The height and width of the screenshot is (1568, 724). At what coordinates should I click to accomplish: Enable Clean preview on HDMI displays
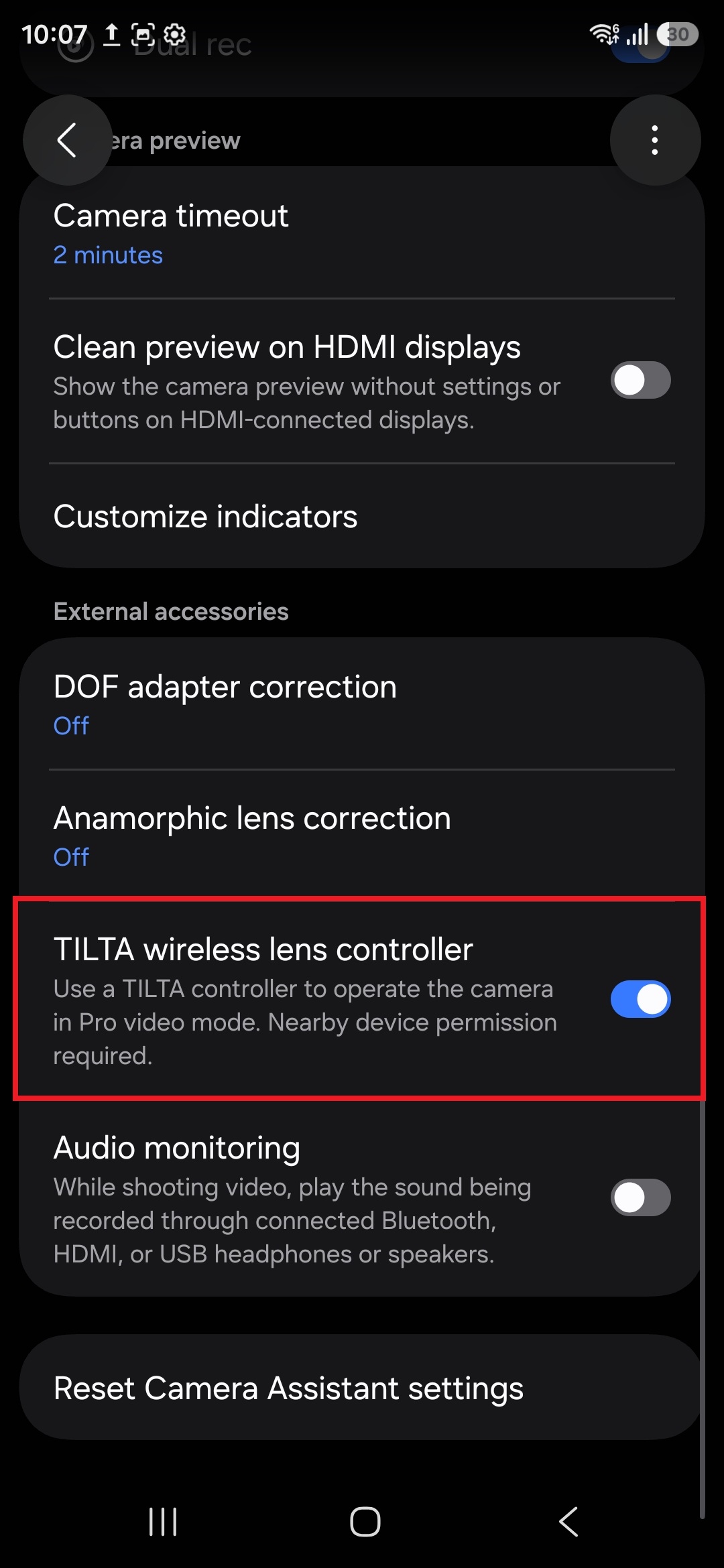click(x=640, y=379)
